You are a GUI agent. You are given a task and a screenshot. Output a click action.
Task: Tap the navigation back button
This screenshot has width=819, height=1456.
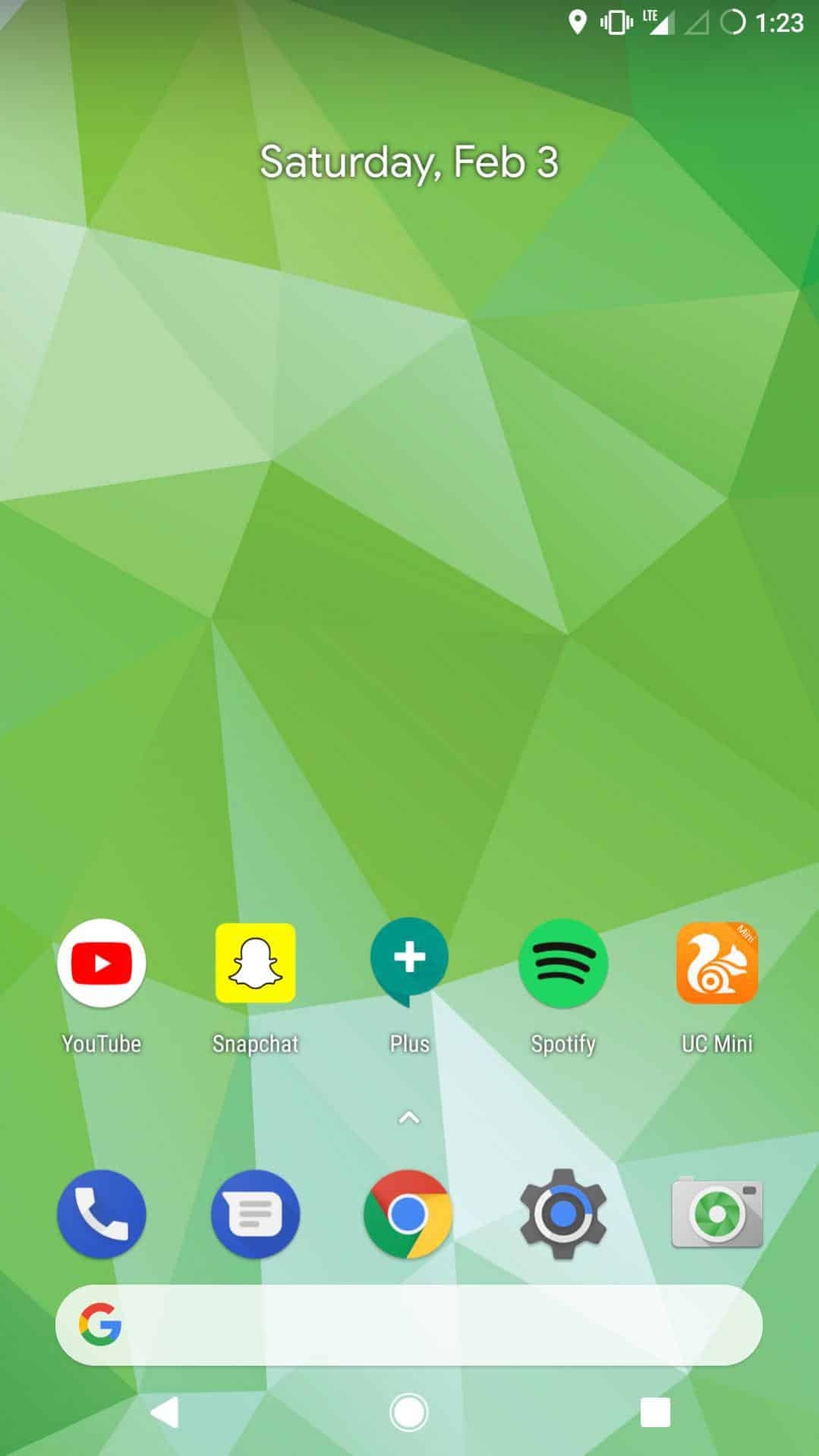(x=165, y=1413)
